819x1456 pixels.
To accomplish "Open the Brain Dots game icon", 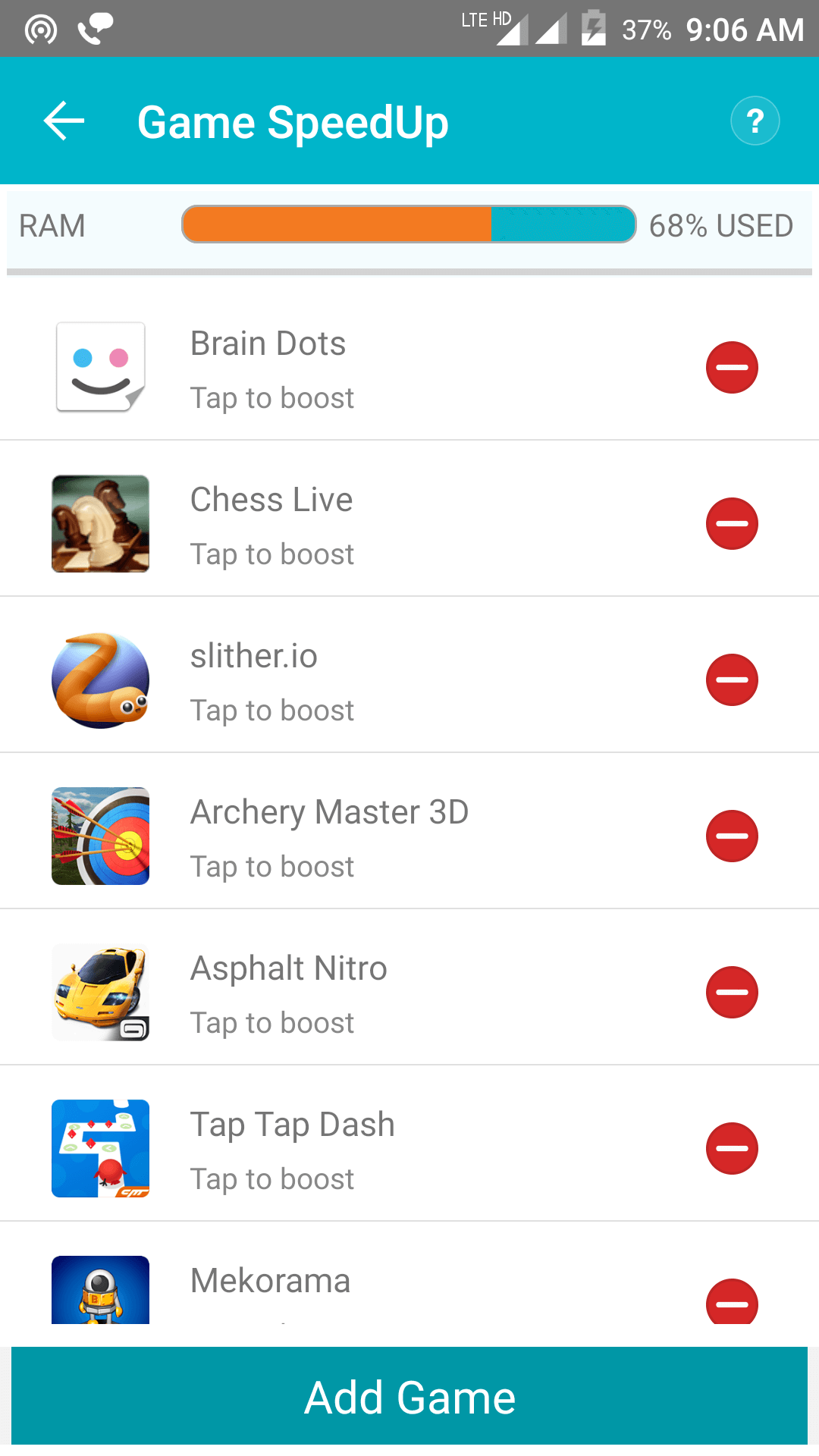I will tap(100, 367).
